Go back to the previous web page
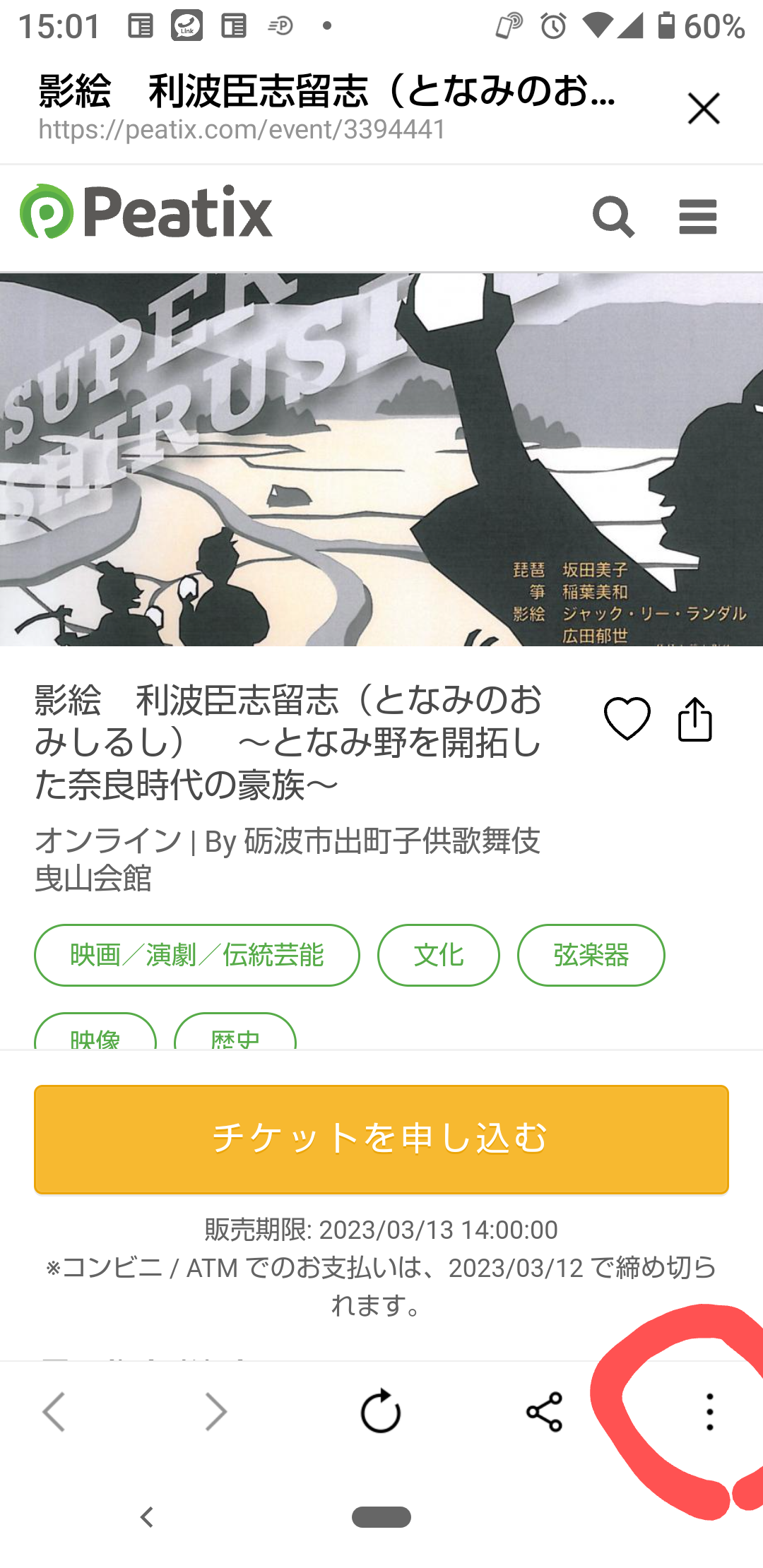The image size is (763, 1568). click(x=54, y=1412)
